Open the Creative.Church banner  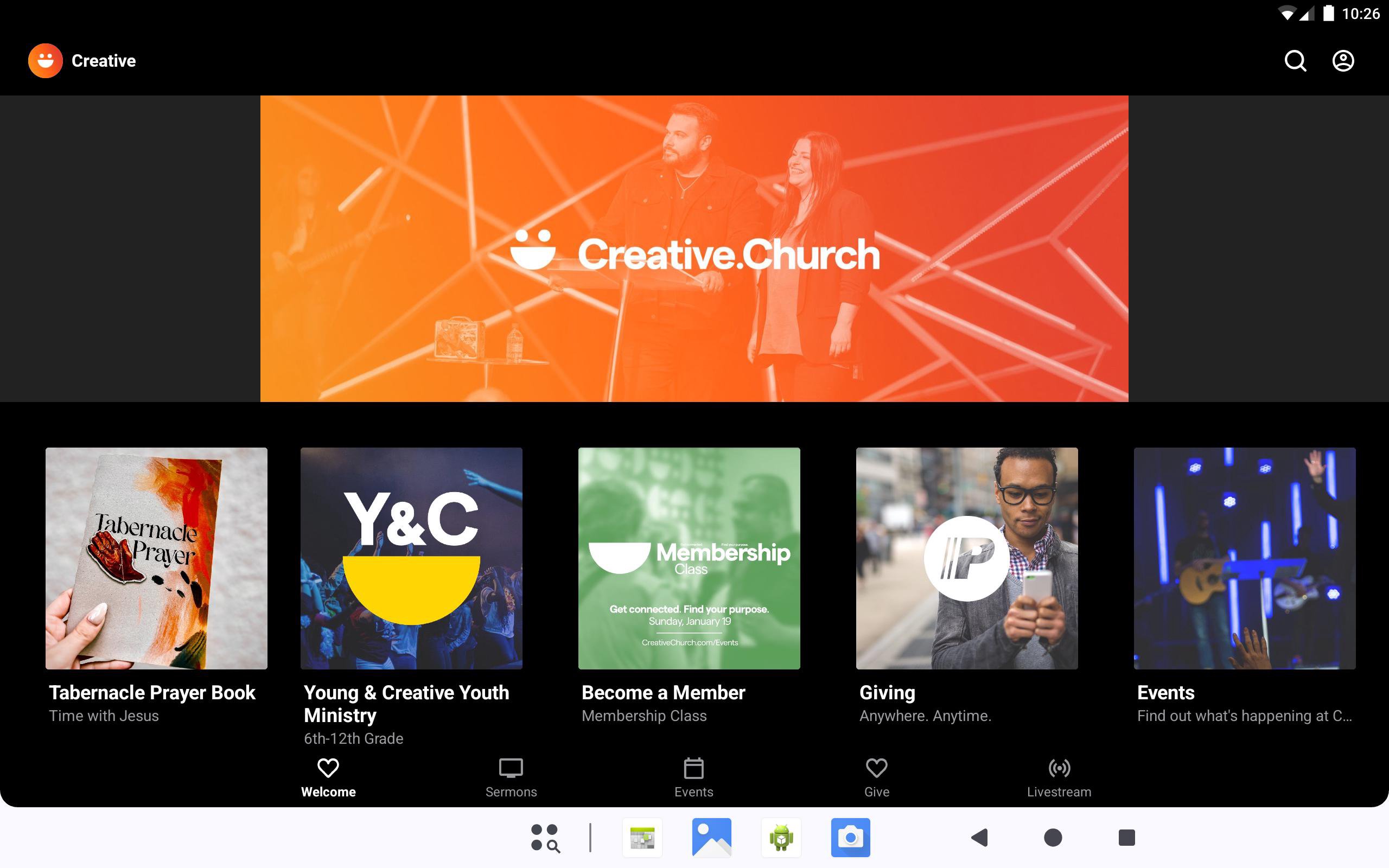coord(694,248)
